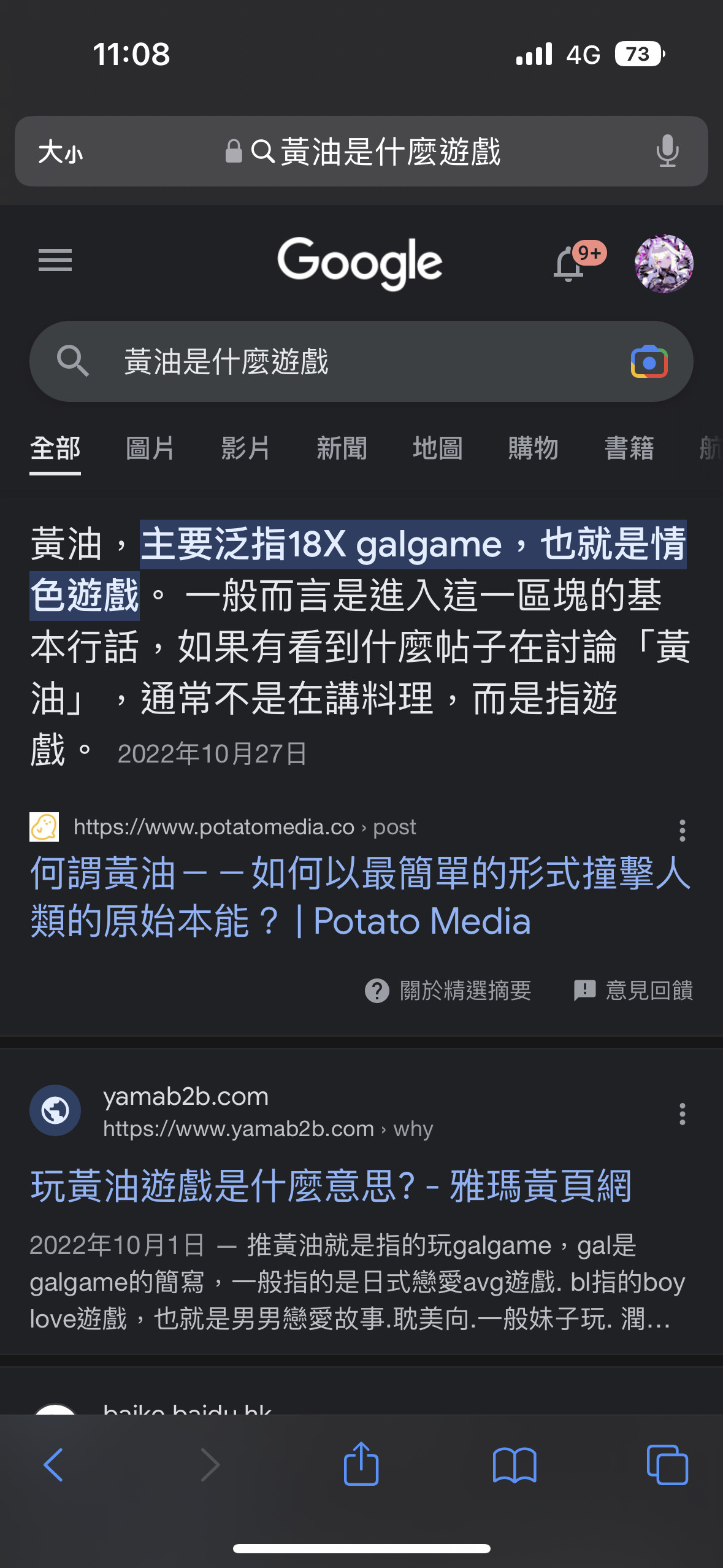Start voice search with the microphone

pyautogui.click(x=667, y=152)
